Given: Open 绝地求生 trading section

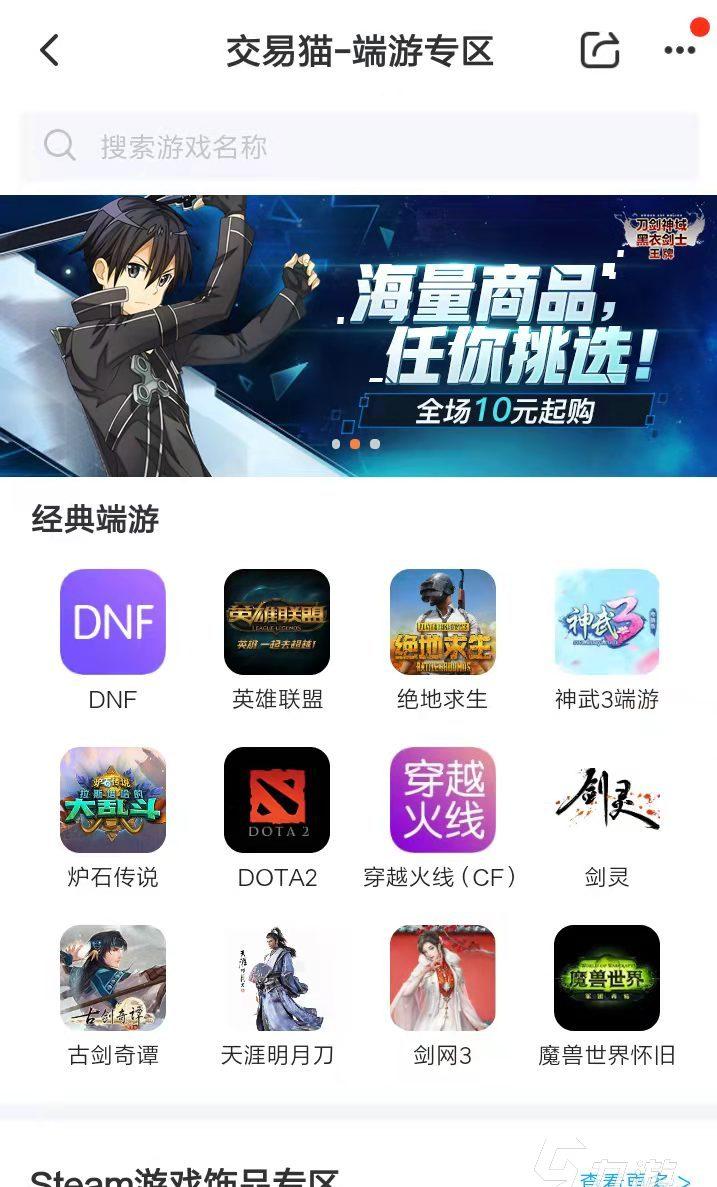Looking at the screenshot, I should coord(442,622).
